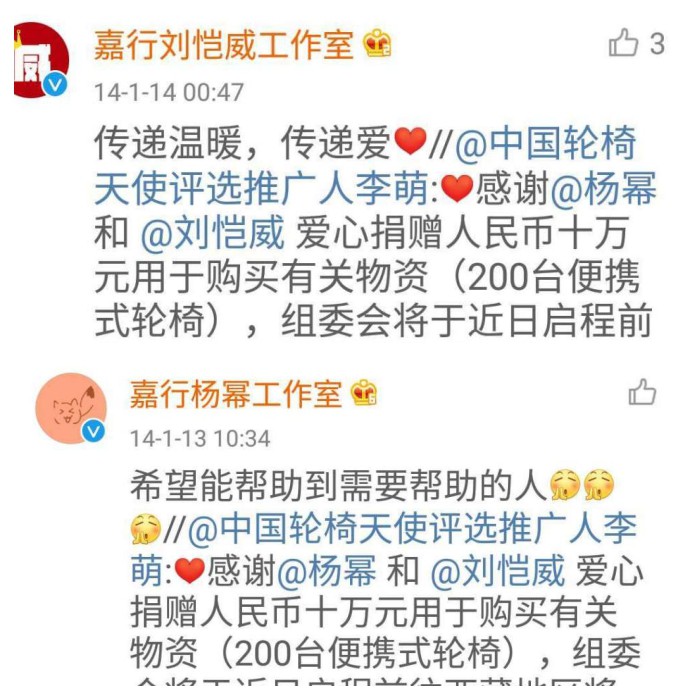
Task: Open the 嘉行刘恺威工作室 username
Action: tap(223, 44)
